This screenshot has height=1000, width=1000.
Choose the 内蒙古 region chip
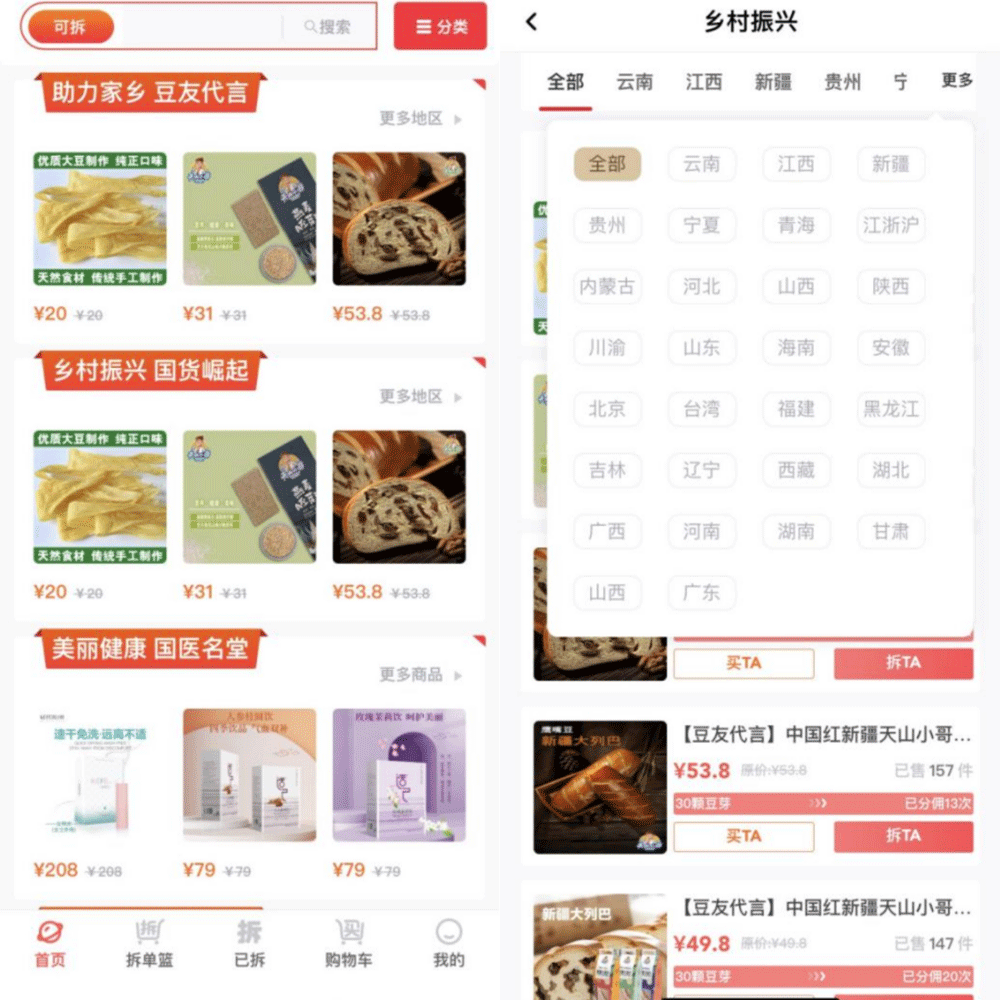(x=607, y=287)
